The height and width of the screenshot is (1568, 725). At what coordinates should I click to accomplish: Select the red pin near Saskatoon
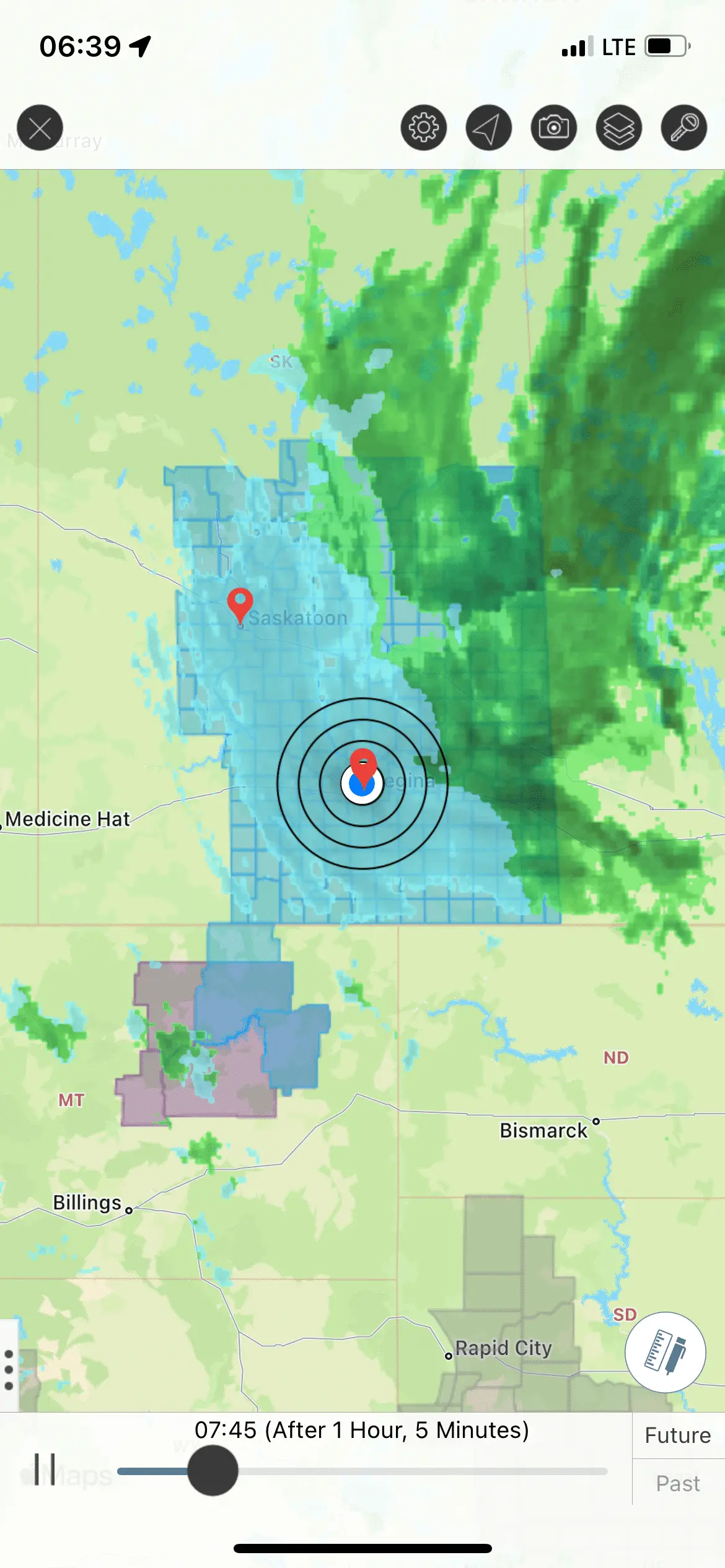coord(240,603)
